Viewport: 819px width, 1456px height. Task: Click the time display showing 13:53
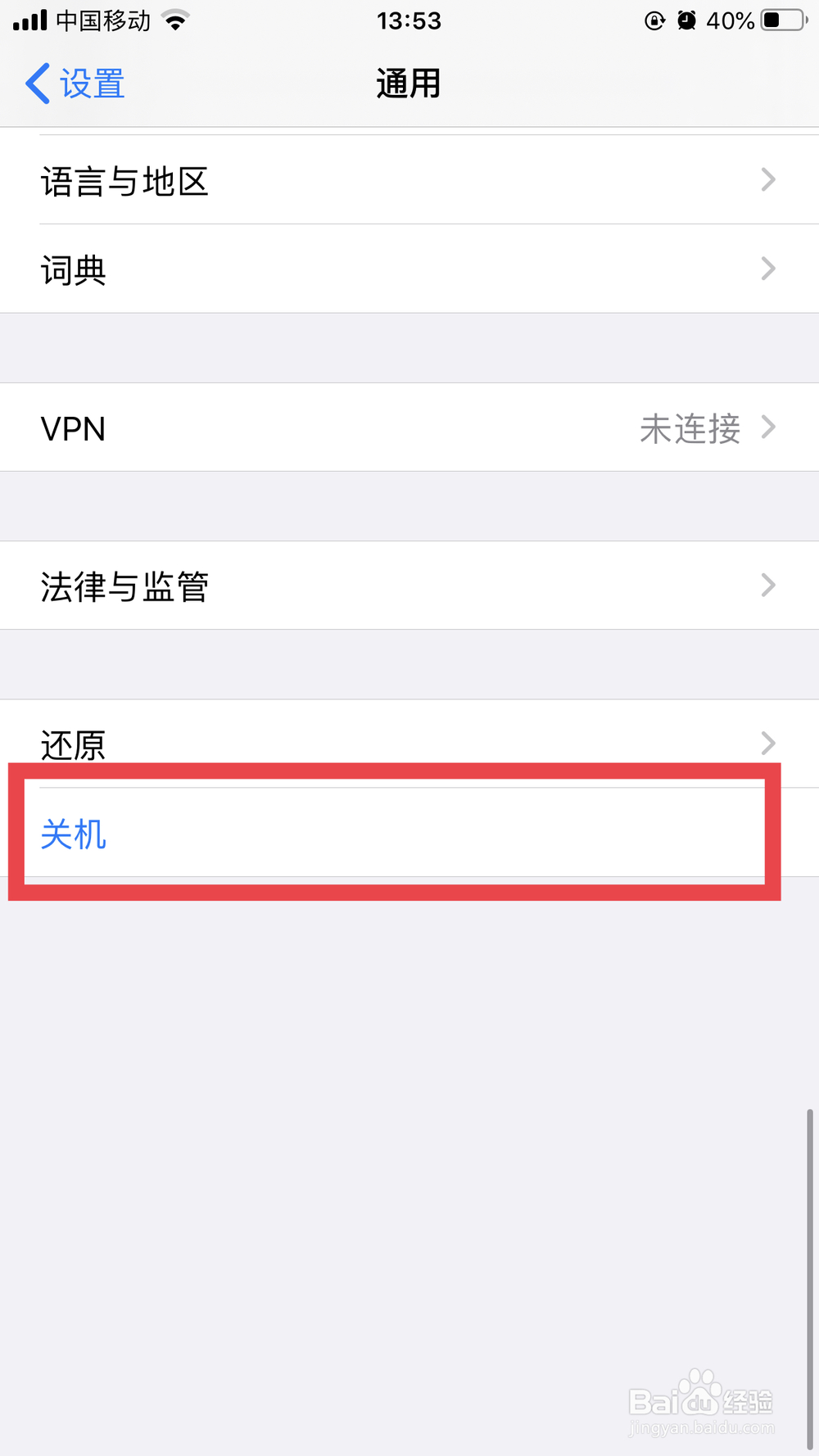[x=409, y=20]
